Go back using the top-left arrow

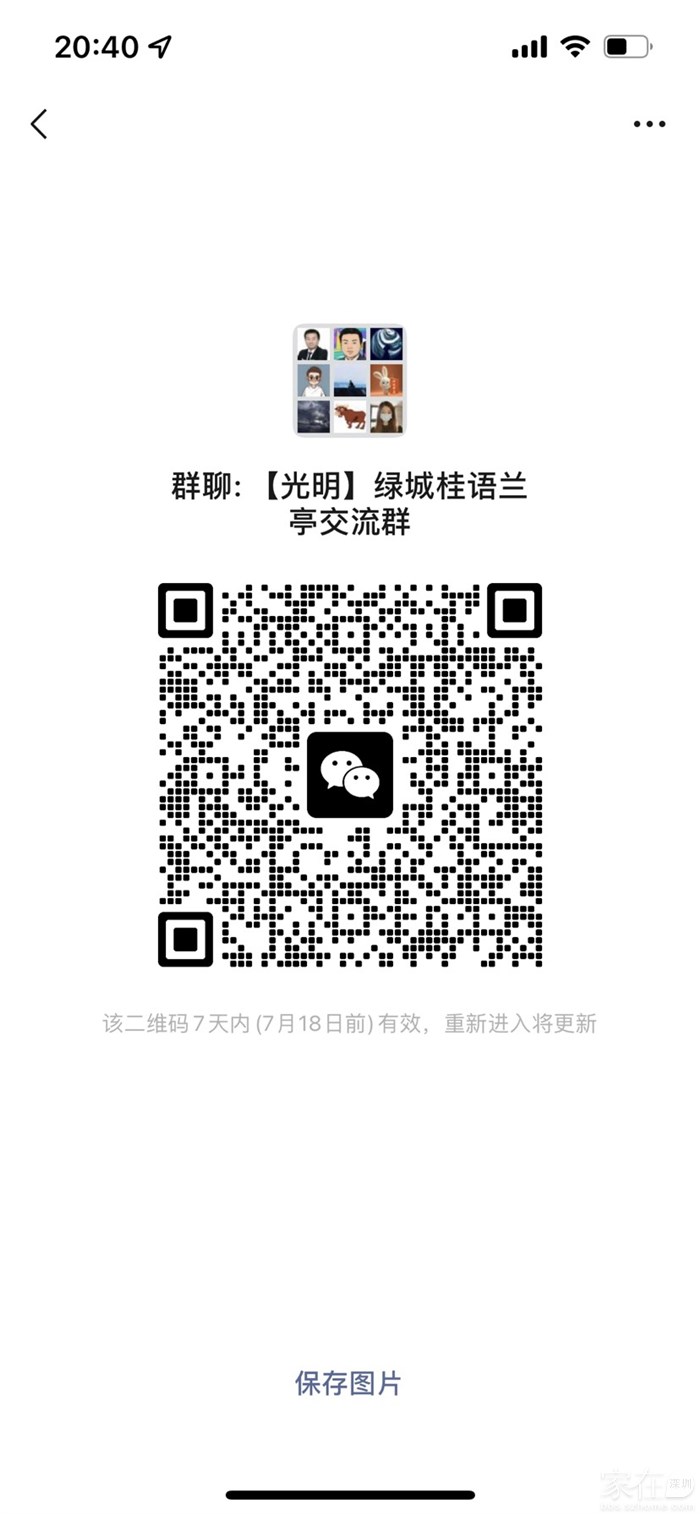[x=39, y=124]
